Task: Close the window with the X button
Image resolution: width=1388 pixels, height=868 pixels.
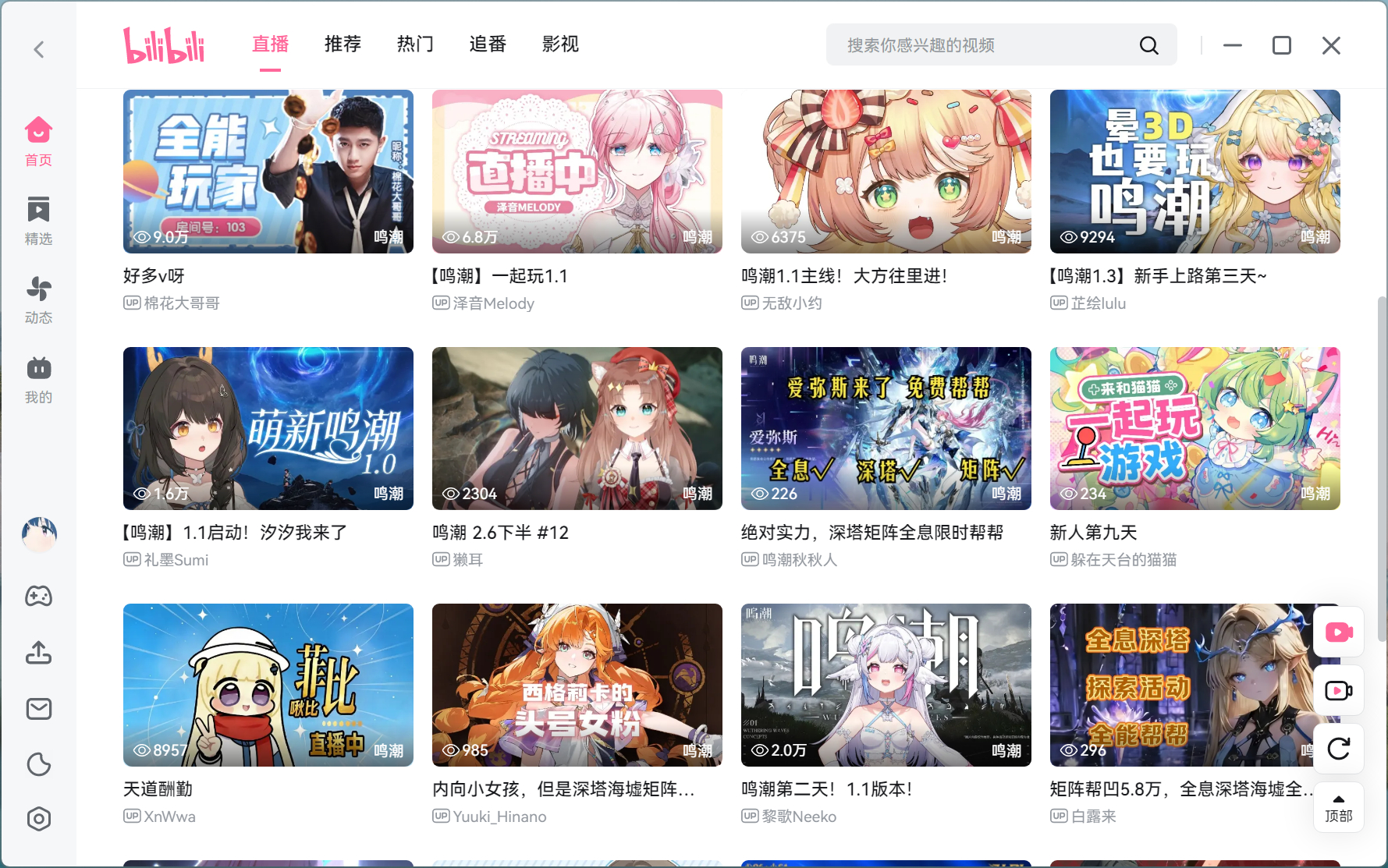Action: coord(1331,45)
